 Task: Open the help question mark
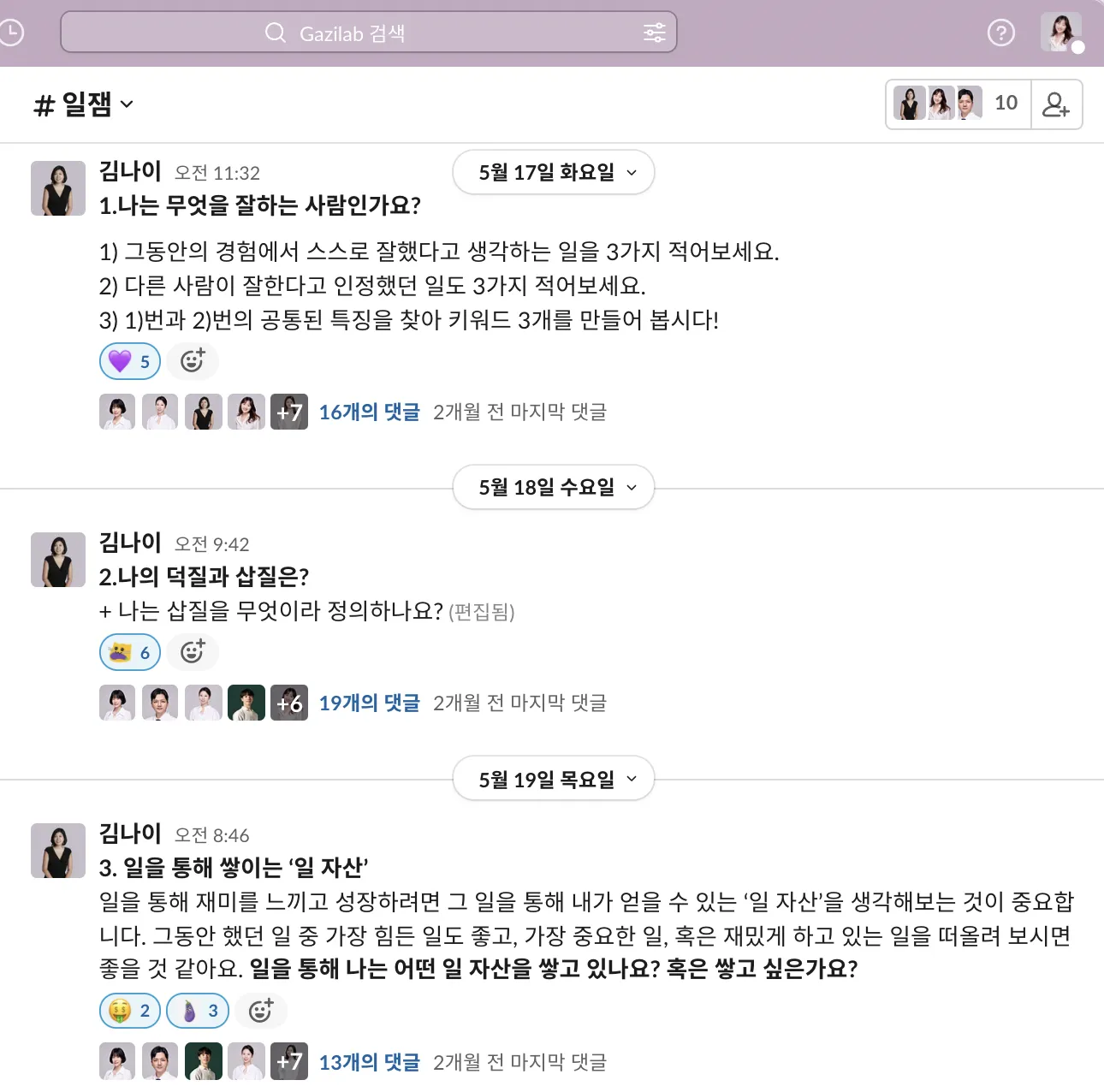1000,33
